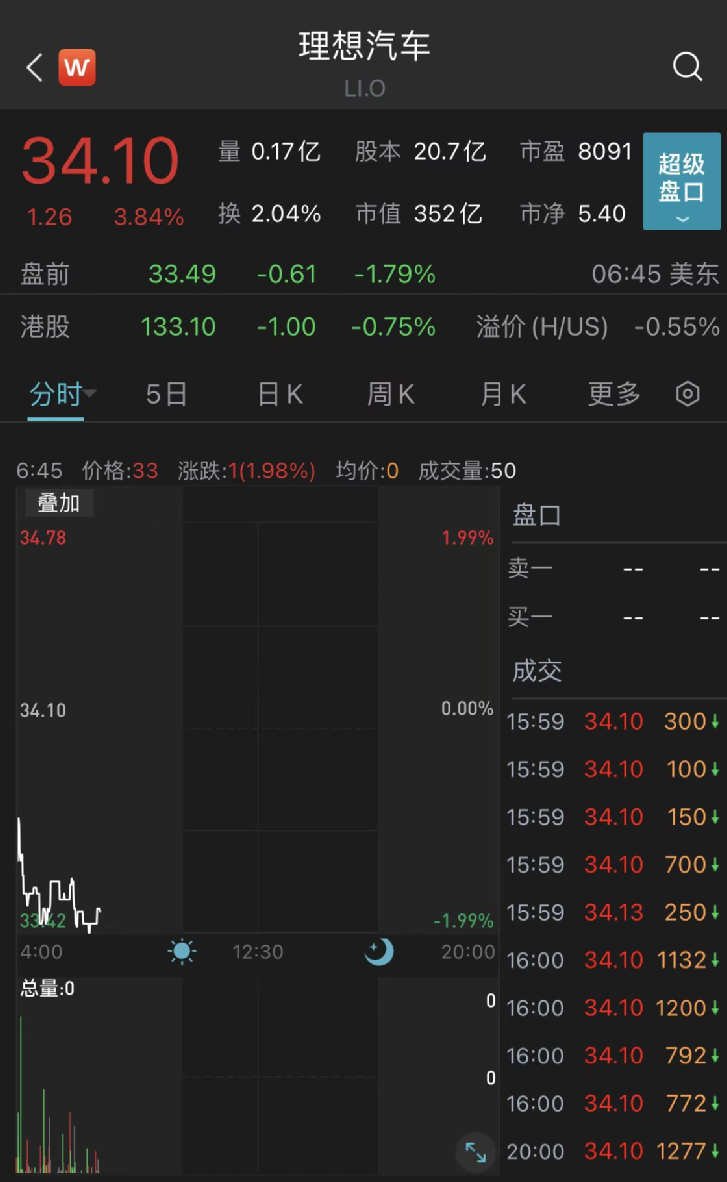Screen dimensions: 727x1182
Task: Open the 更多 chart options
Action: click(x=614, y=394)
